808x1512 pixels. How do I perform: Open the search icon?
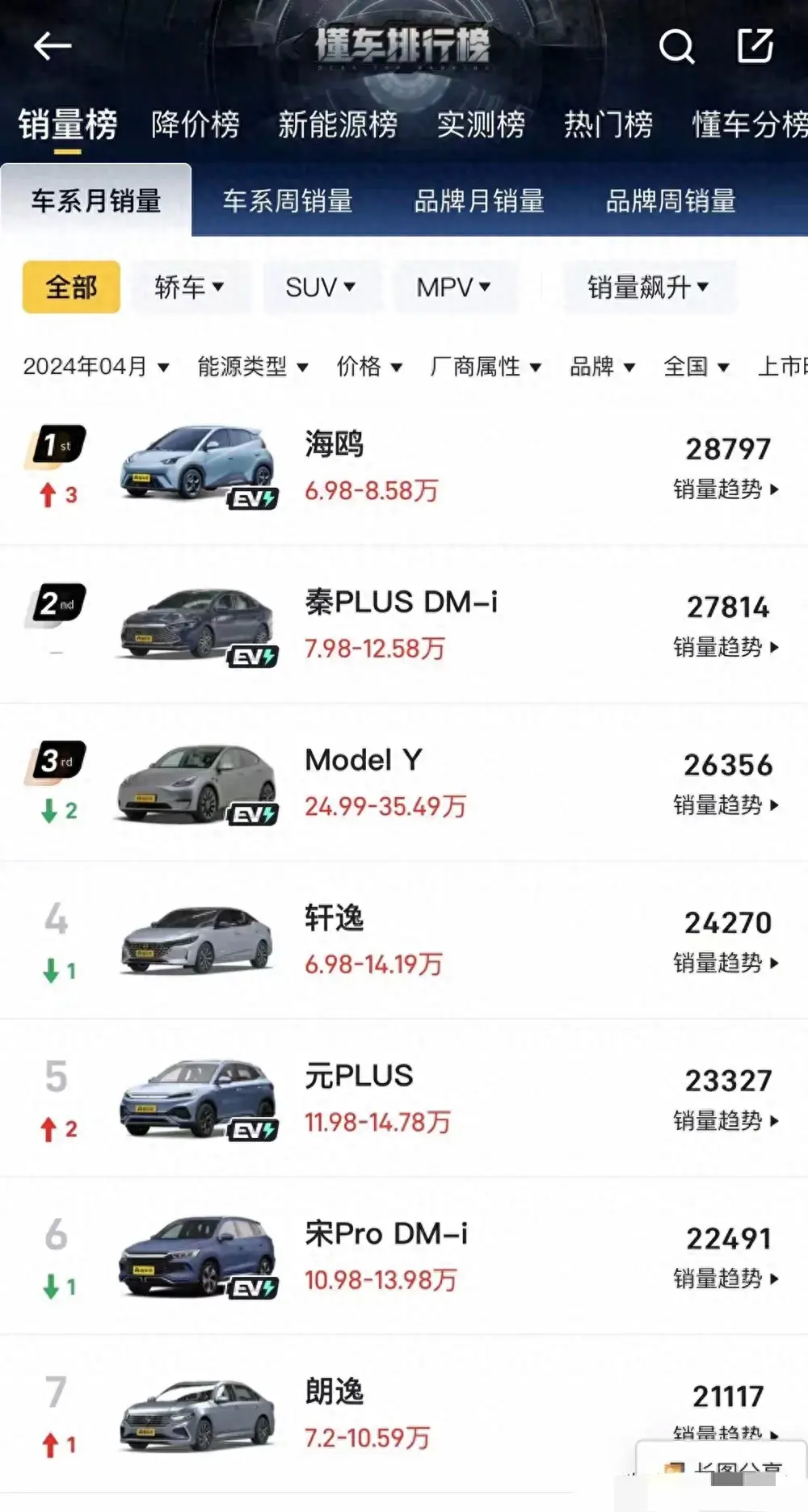pyautogui.click(x=676, y=47)
